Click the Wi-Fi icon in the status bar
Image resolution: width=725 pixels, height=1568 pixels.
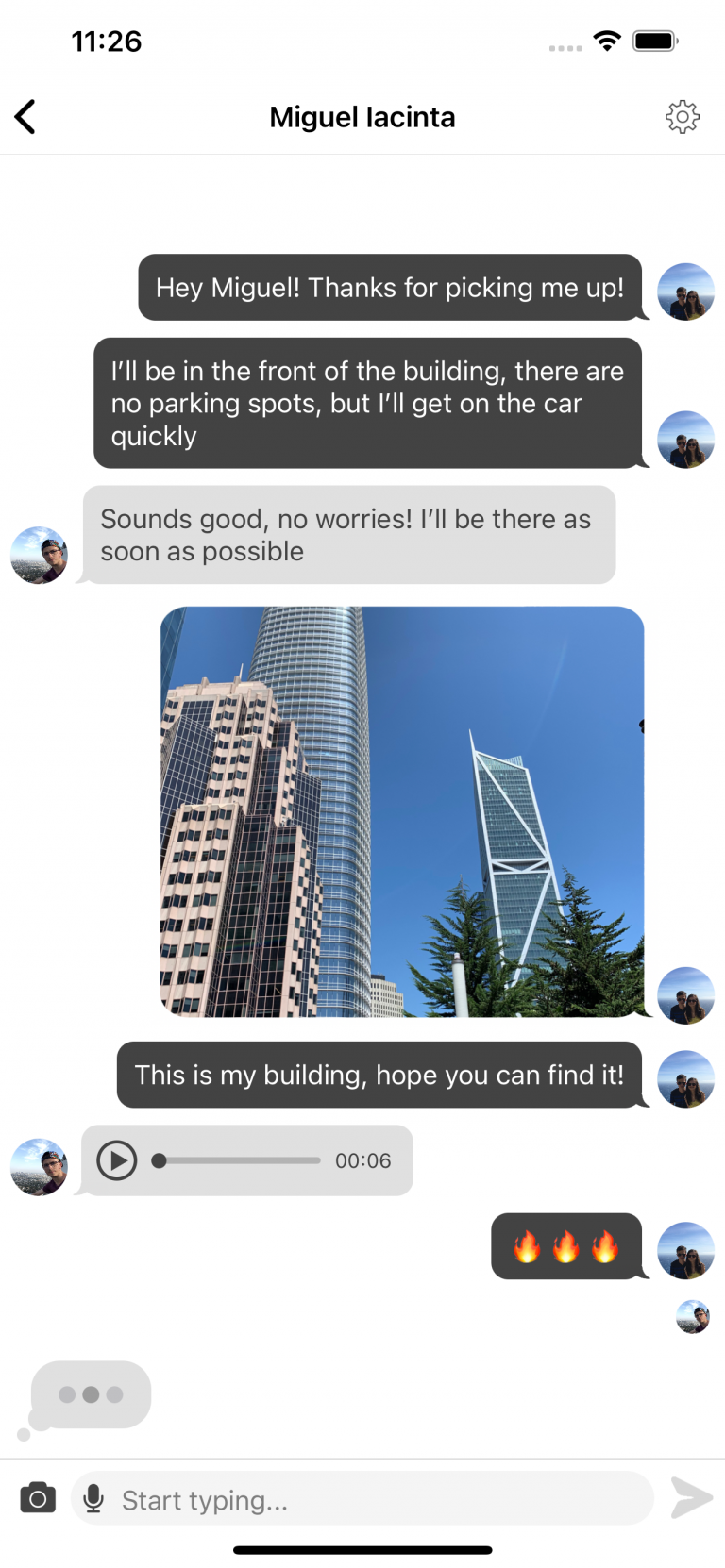click(607, 41)
